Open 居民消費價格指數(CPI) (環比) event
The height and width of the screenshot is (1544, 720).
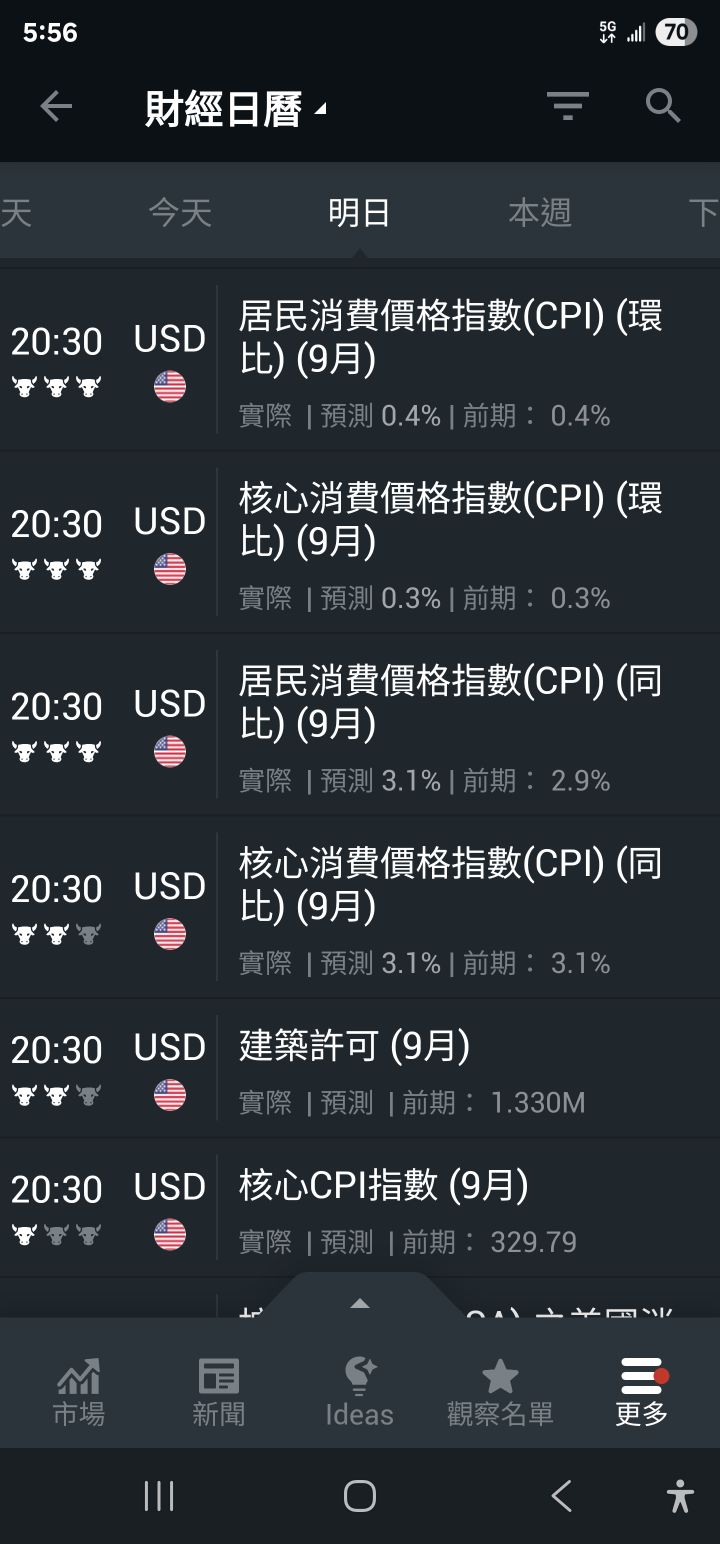tap(450, 338)
